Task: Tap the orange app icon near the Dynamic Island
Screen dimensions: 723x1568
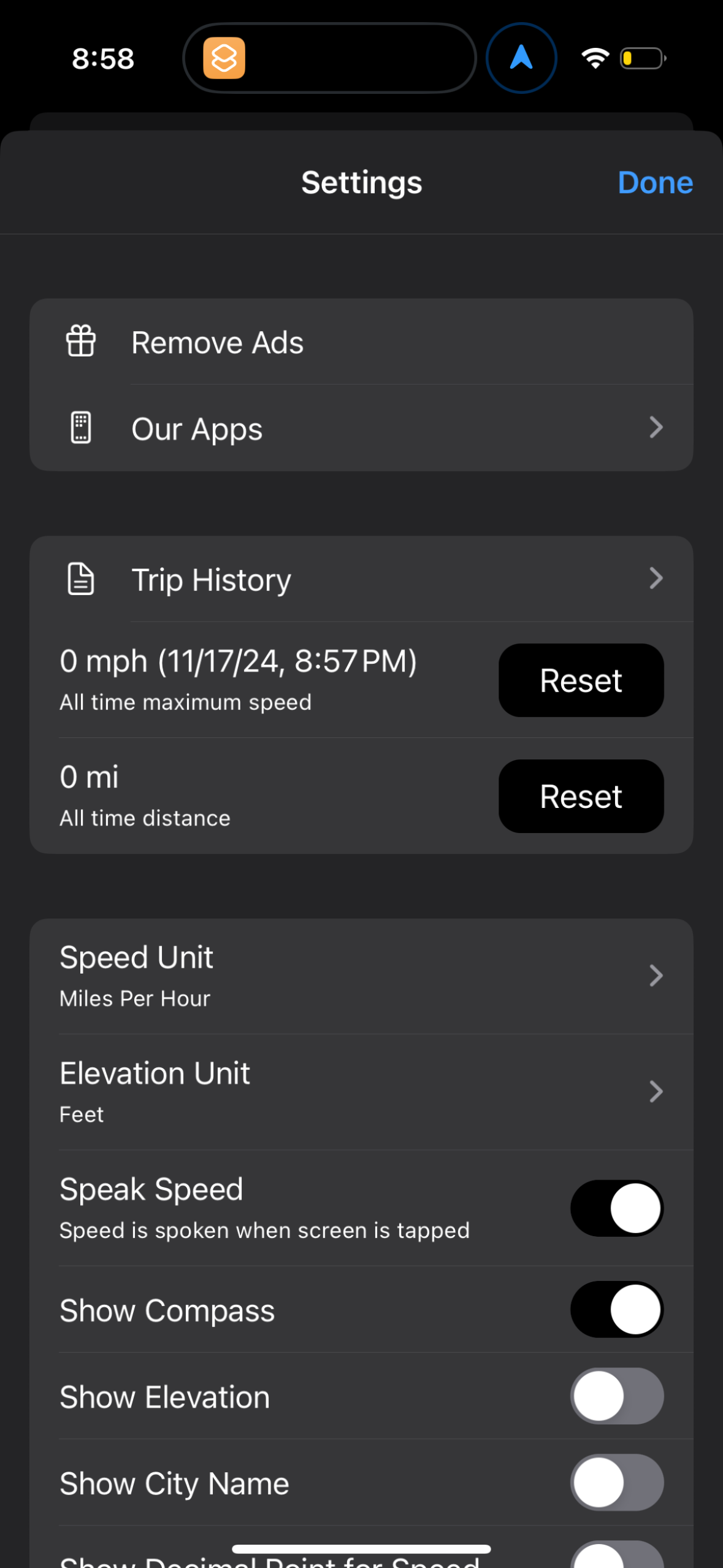Action: [223, 57]
